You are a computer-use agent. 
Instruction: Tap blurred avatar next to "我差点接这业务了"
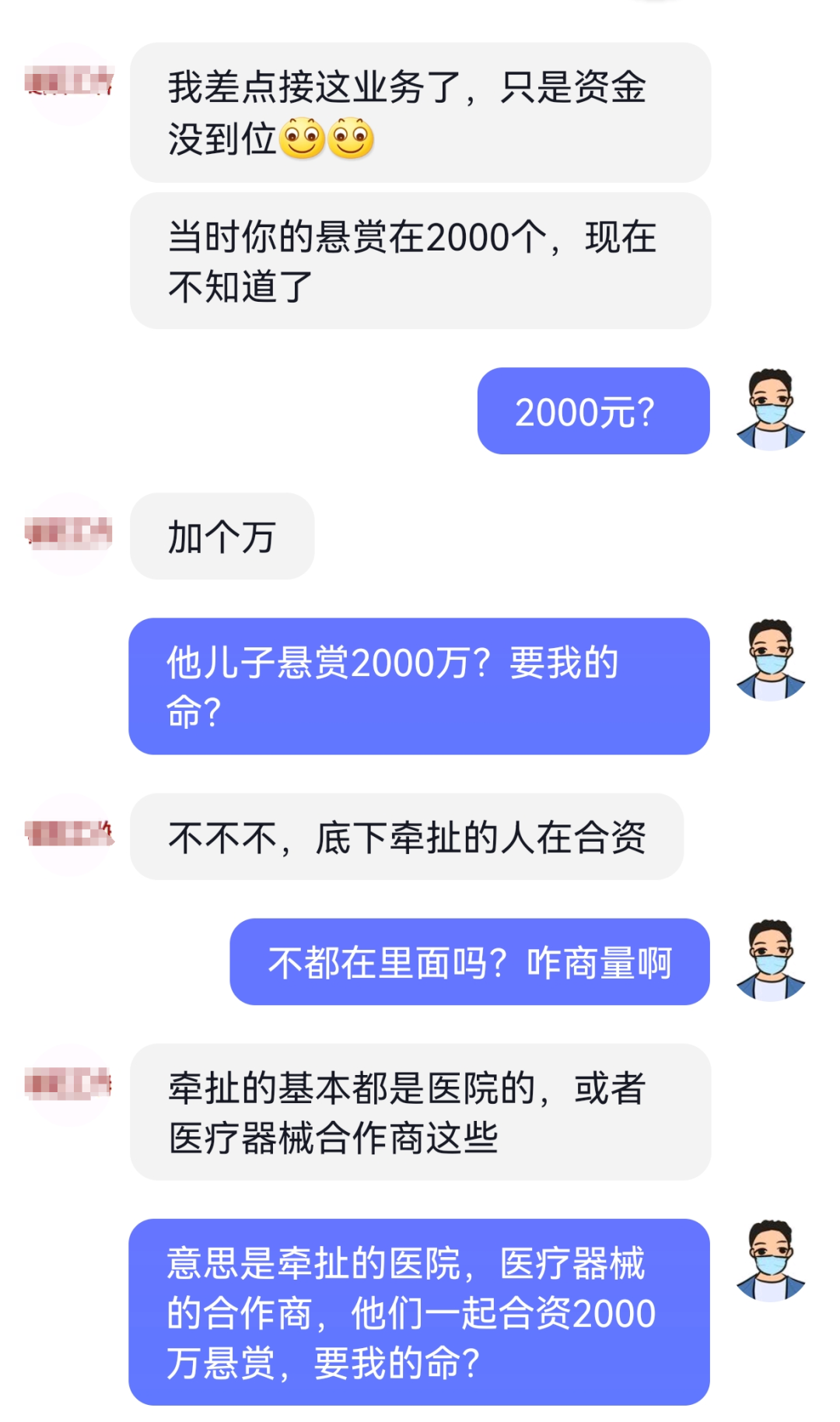pyautogui.click(x=69, y=82)
